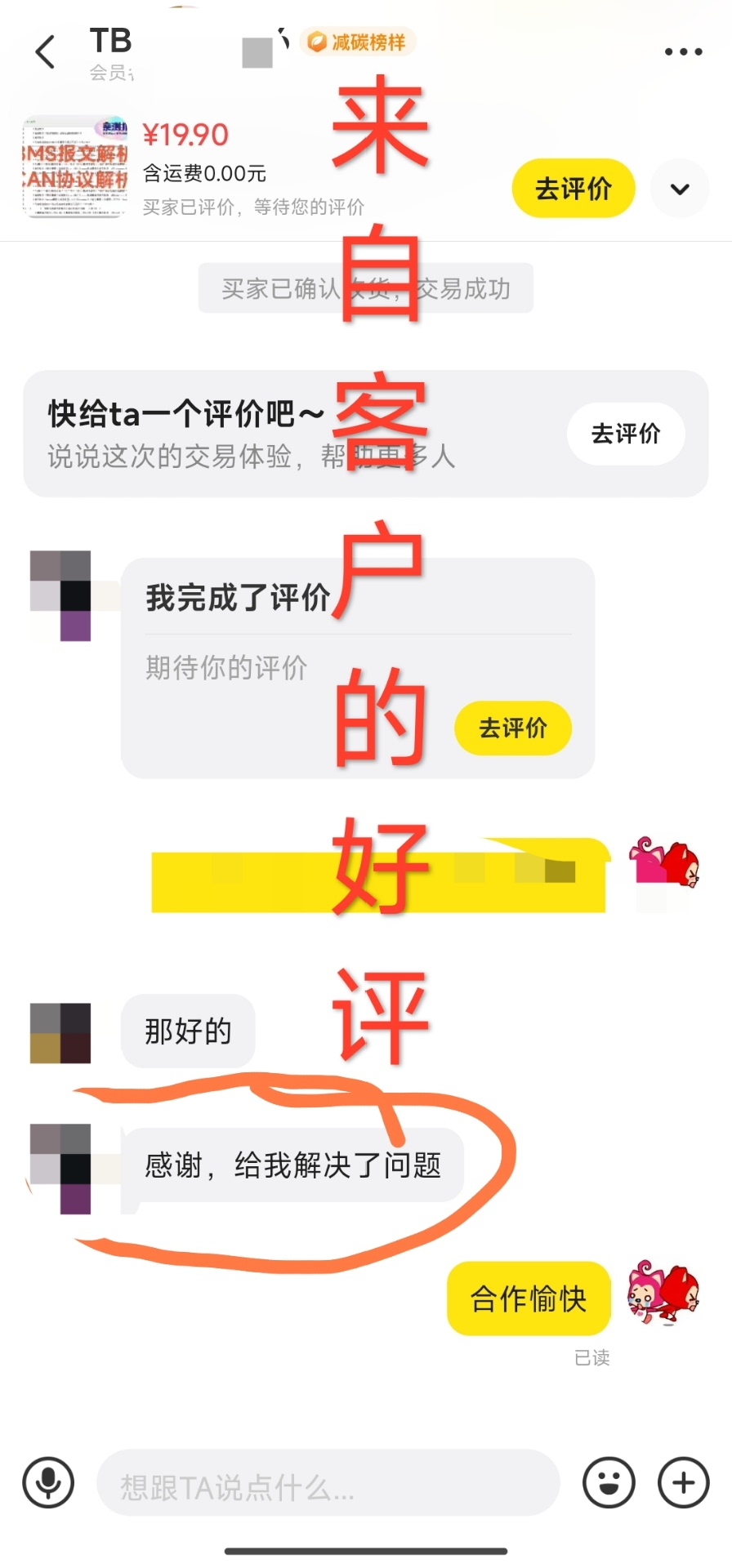Expand the order details chevron
Screen dimensions: 732x1568
(x=680, y=189)
